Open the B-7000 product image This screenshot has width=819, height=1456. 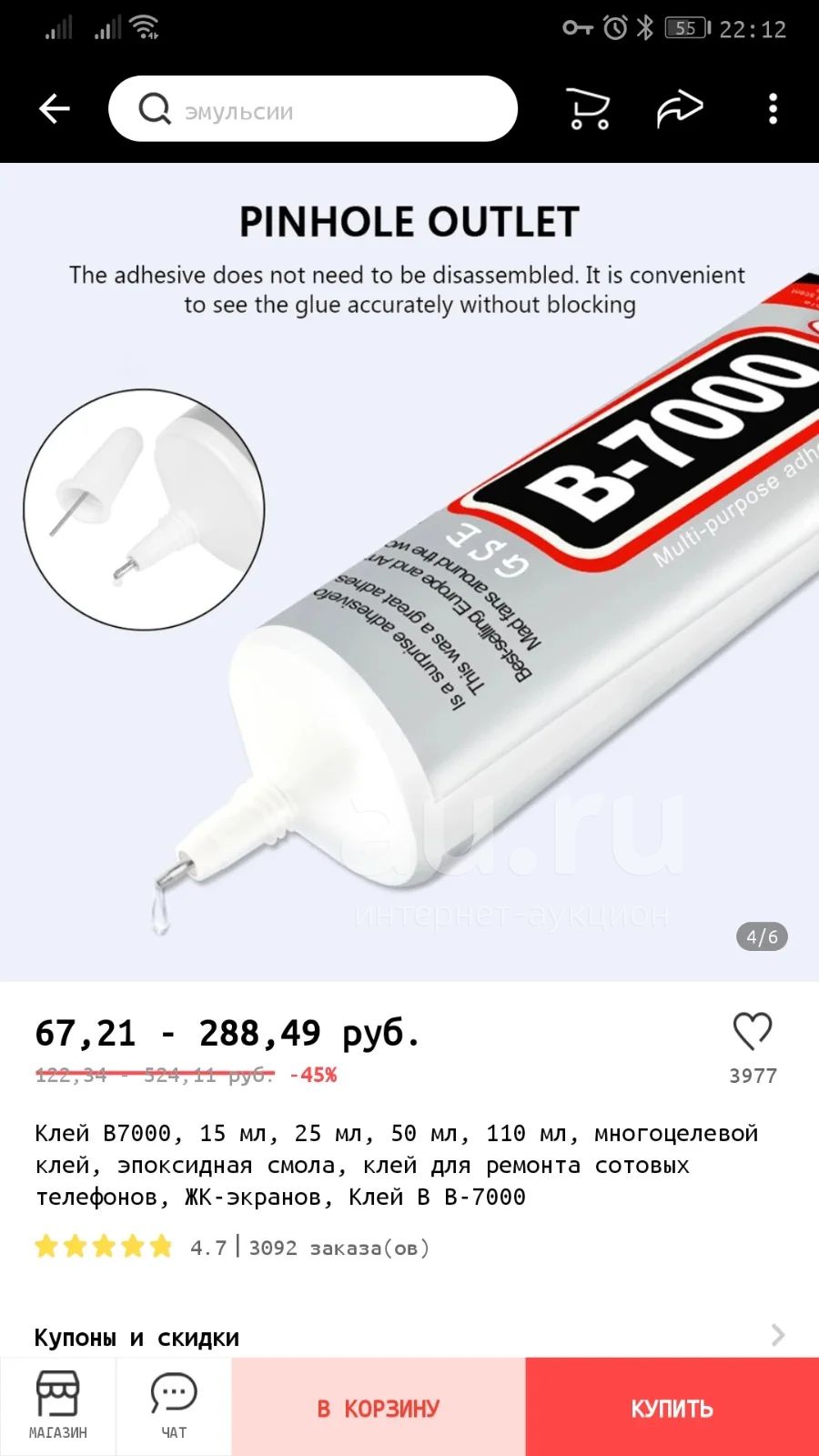click(x=409, y=572)
